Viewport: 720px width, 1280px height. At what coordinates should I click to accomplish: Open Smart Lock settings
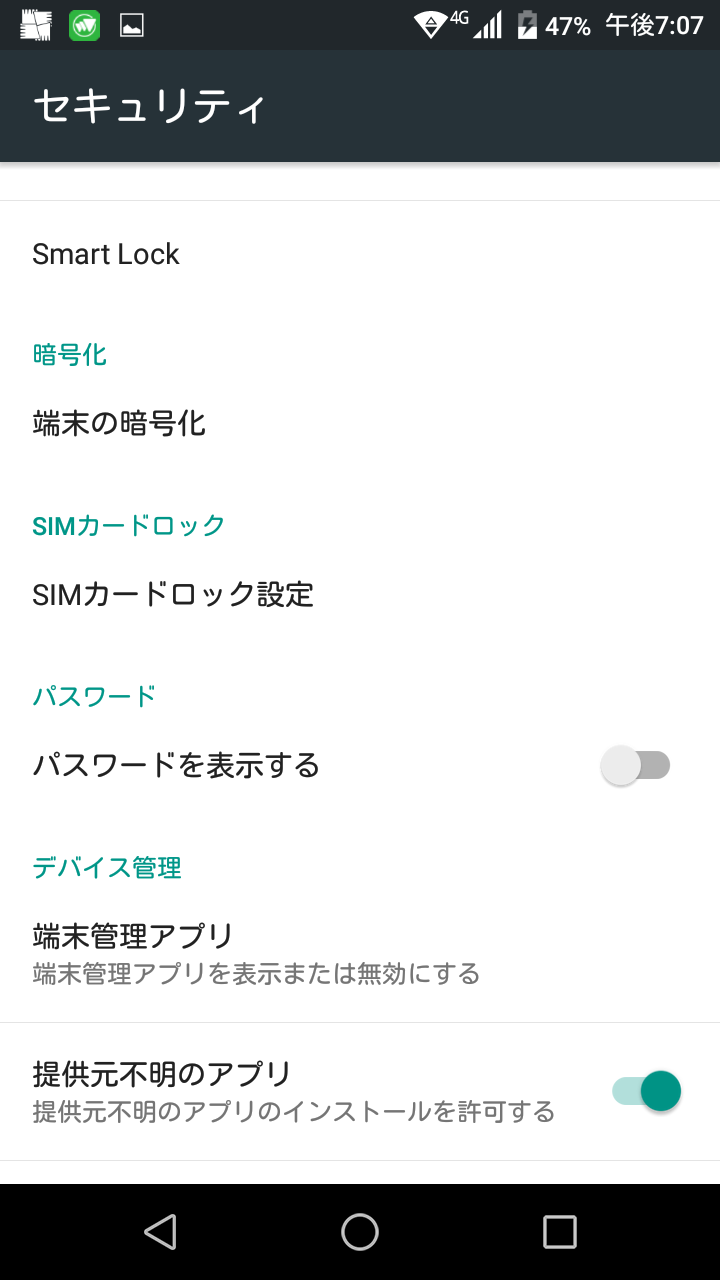coord(360,254)
